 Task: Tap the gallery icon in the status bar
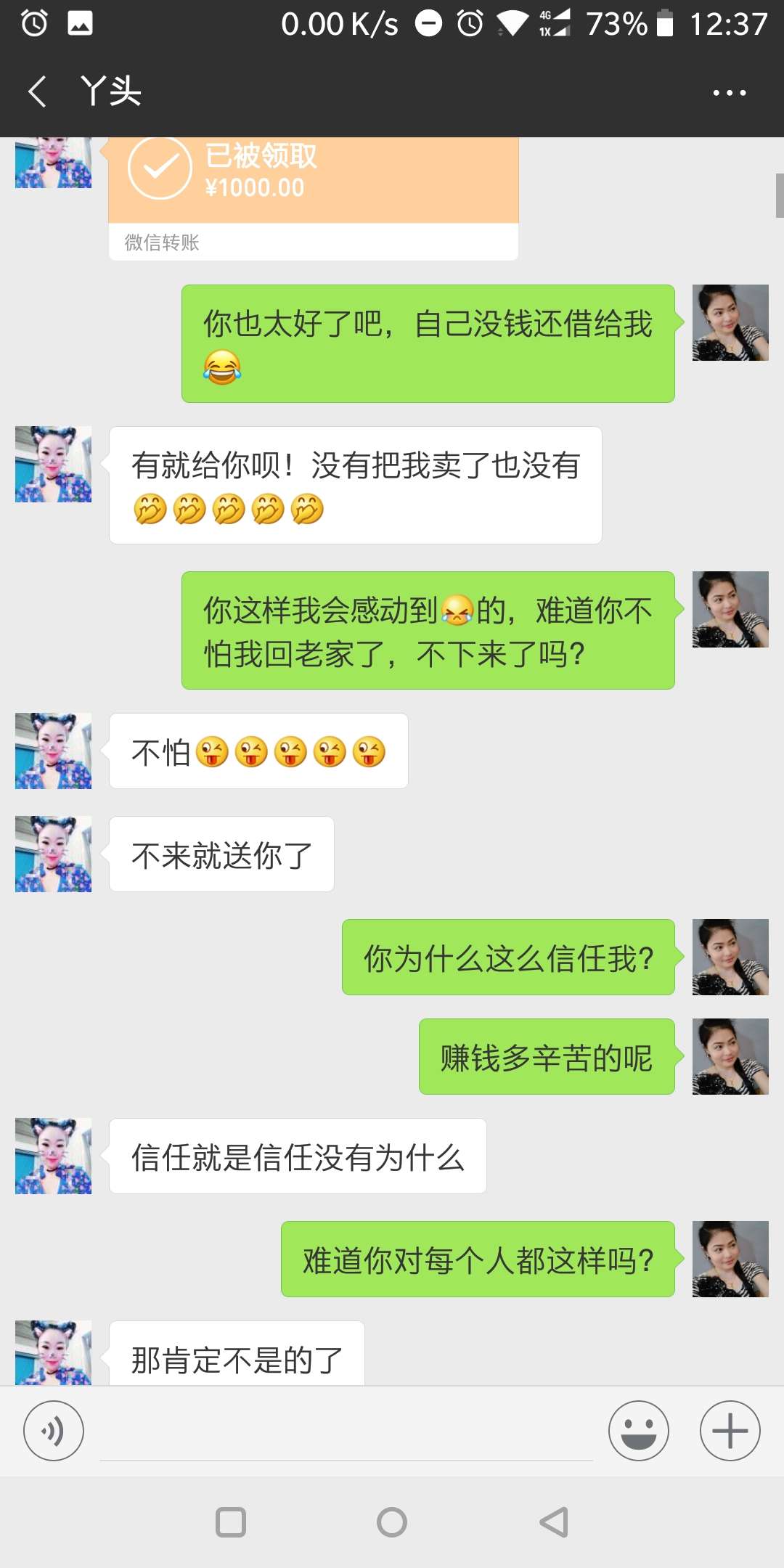pyautogui.click(x=80, y=23)
